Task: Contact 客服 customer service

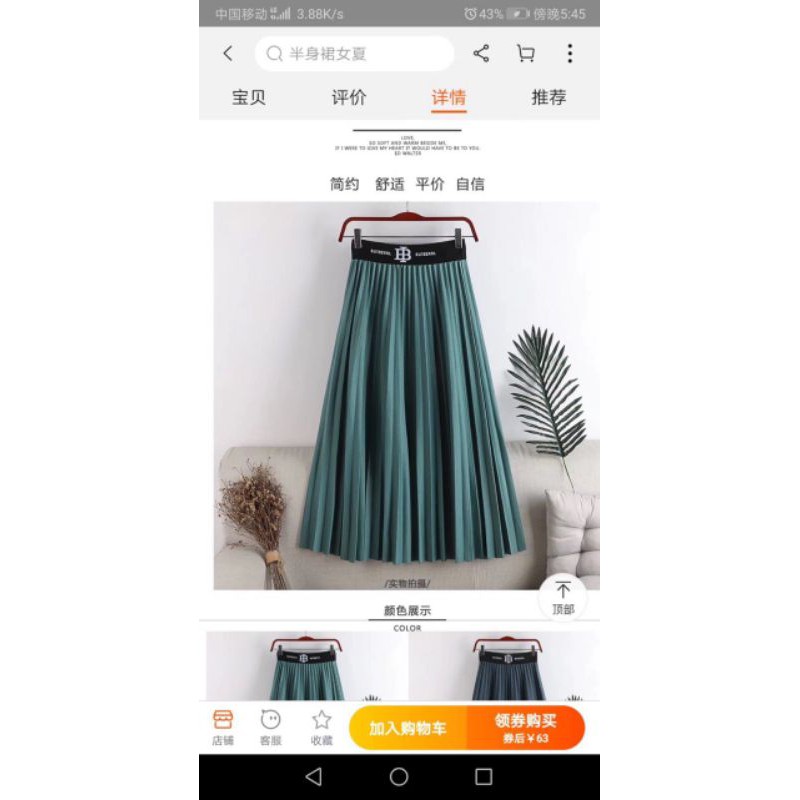Action: (x=271, y=727)
